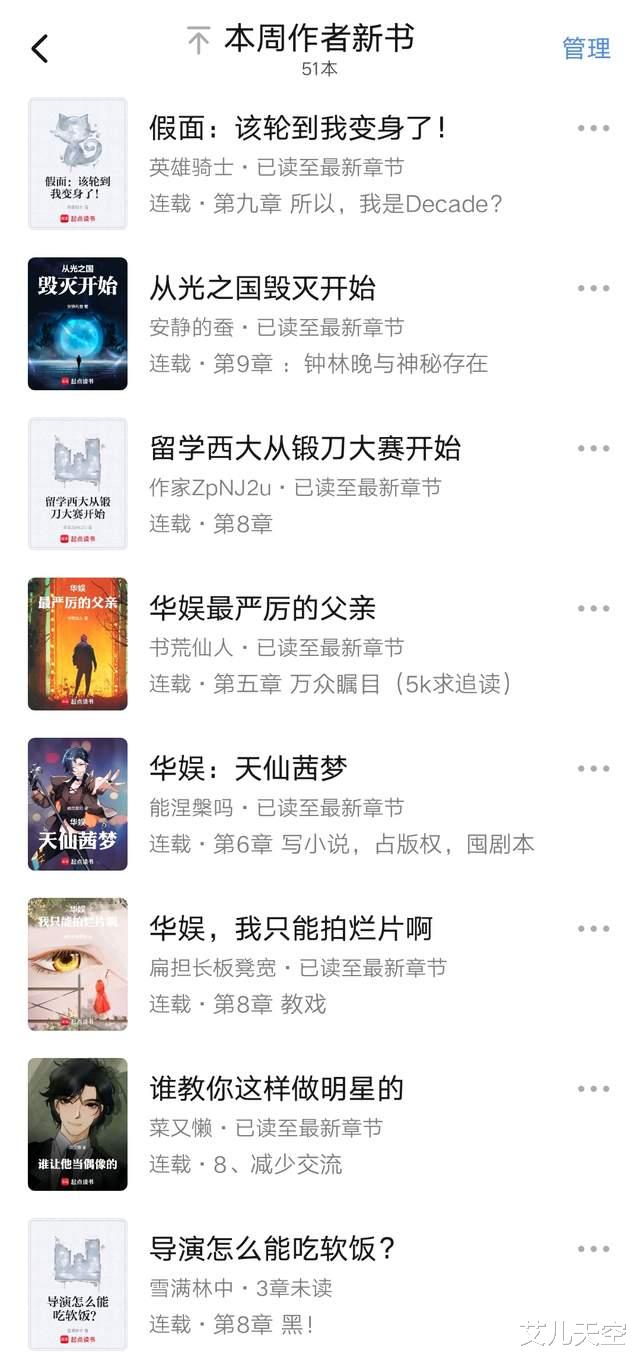Show options for 华娱：天仙茜梦

(593, 768)
